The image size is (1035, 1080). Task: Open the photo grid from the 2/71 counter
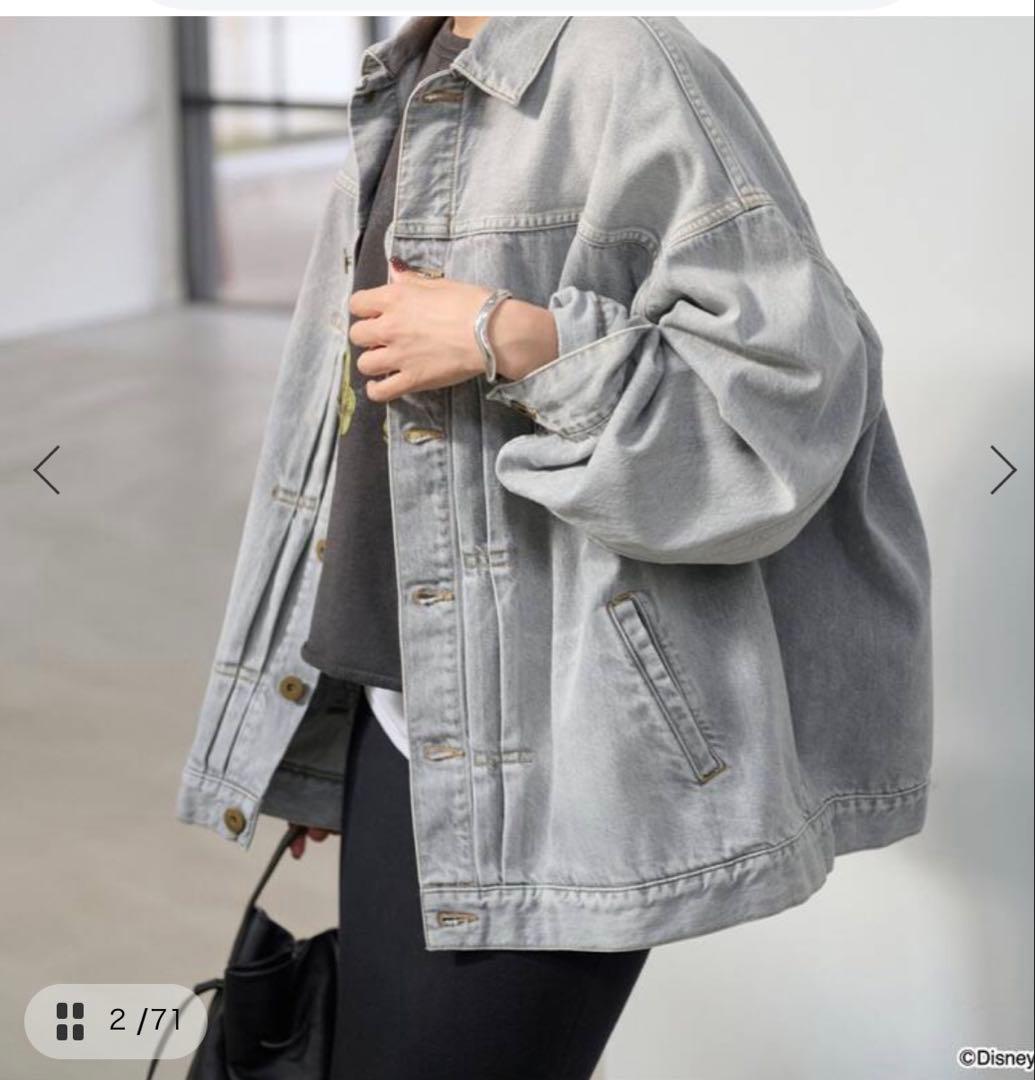click(x=115, y=1020)
